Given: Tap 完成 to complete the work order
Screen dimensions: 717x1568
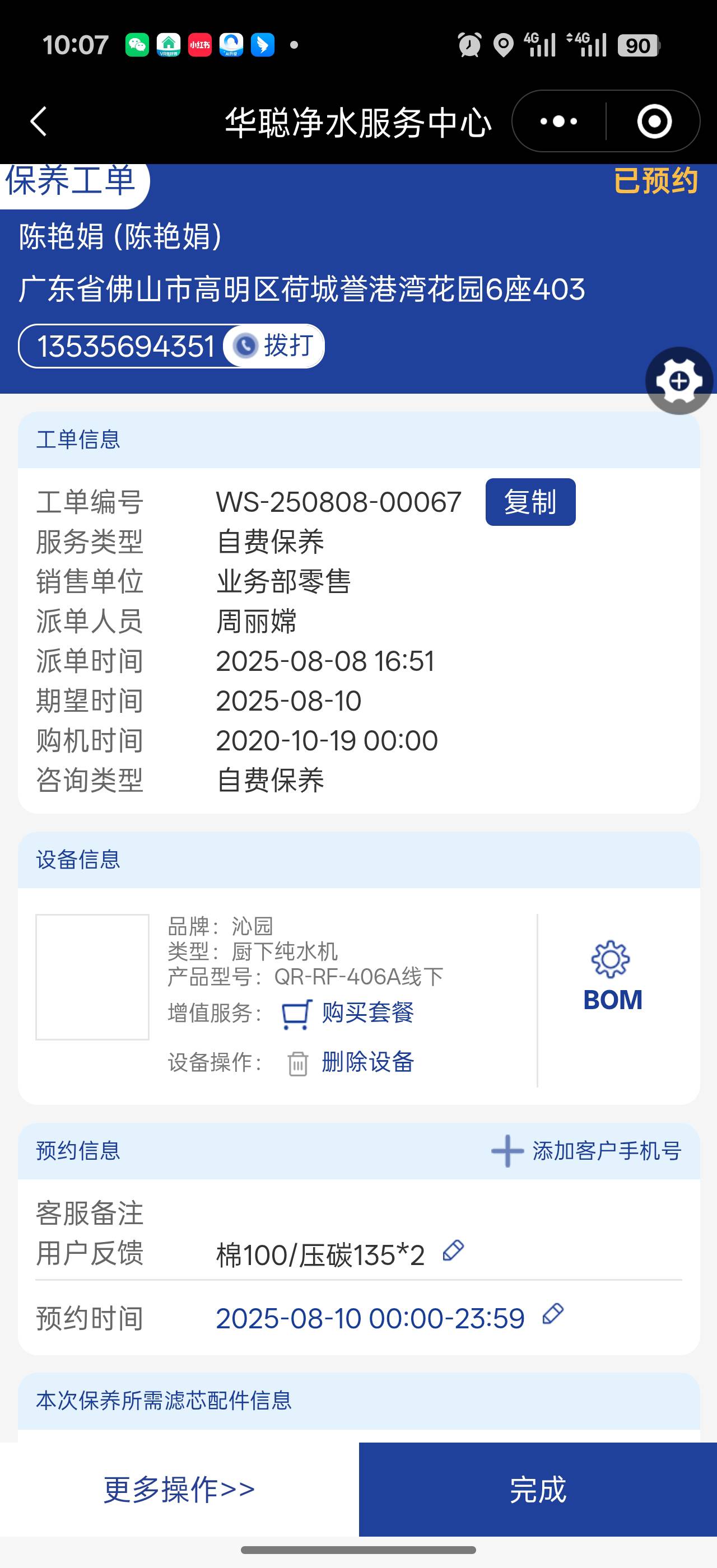Looking at the screenshot, I should (x=537, y=1489).
